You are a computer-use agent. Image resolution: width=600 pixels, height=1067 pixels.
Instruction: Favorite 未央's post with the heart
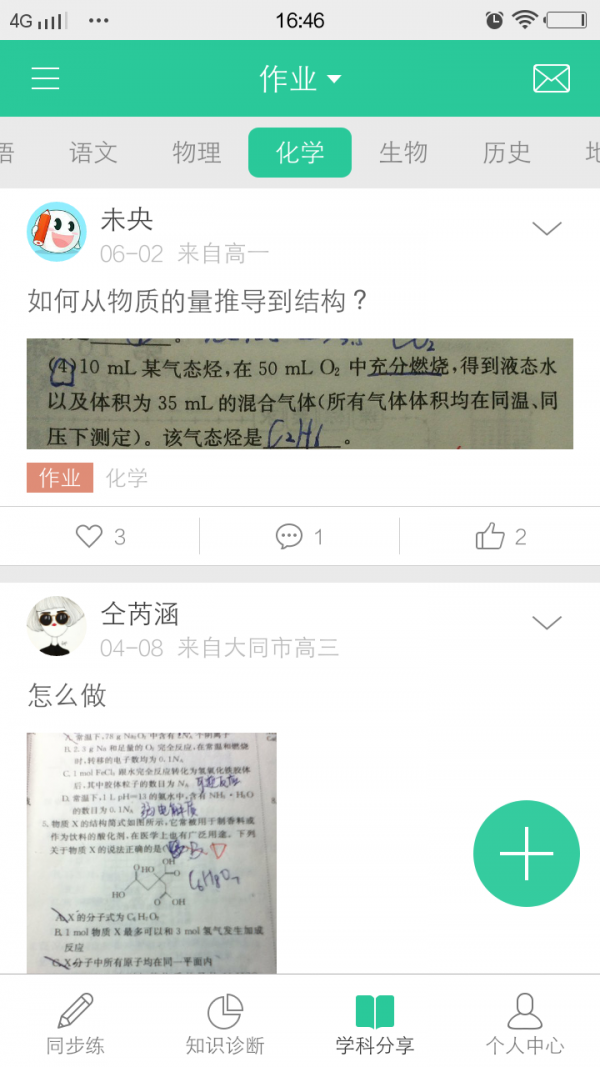(100, 537)
